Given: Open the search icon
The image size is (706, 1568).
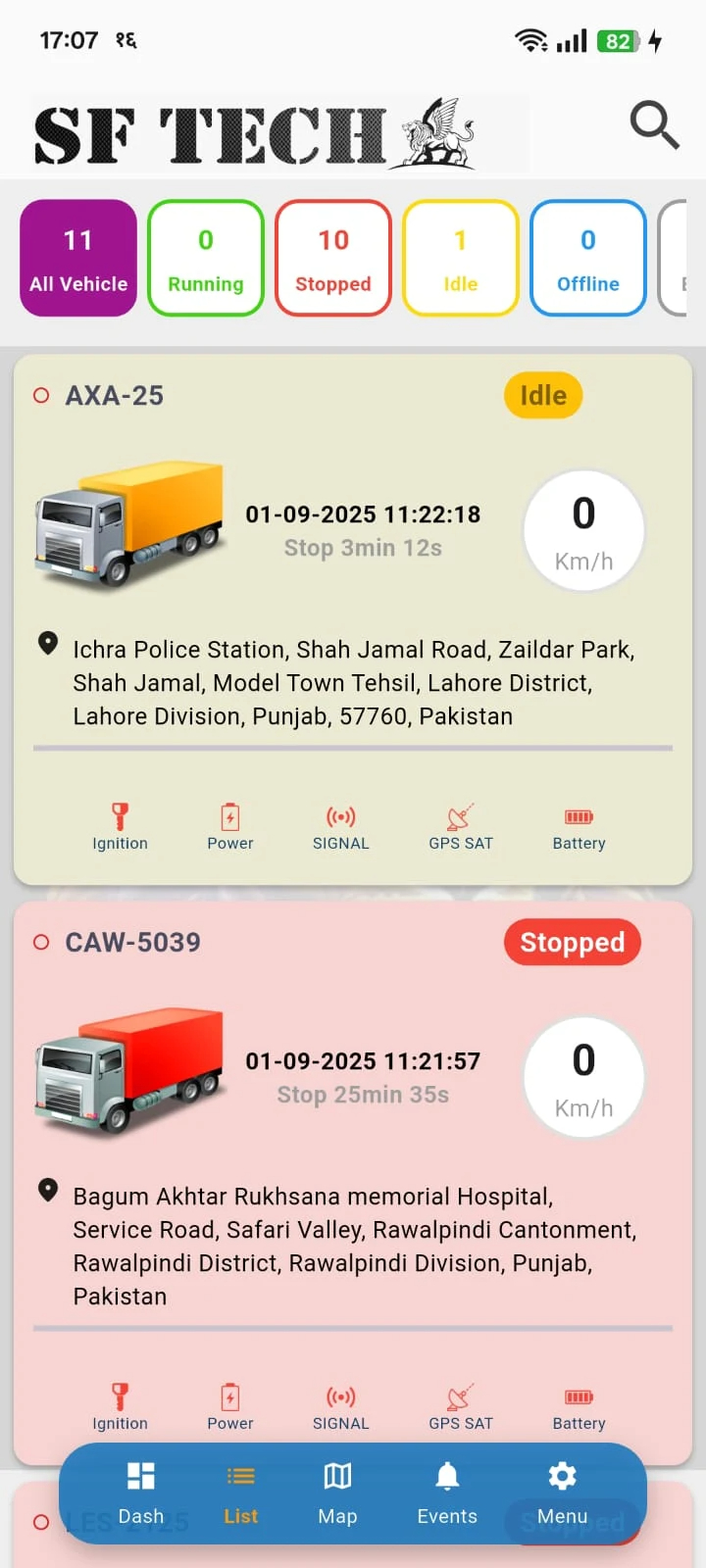Looking at the screenshot, I should pyautogui.click(x=654, y=124).
